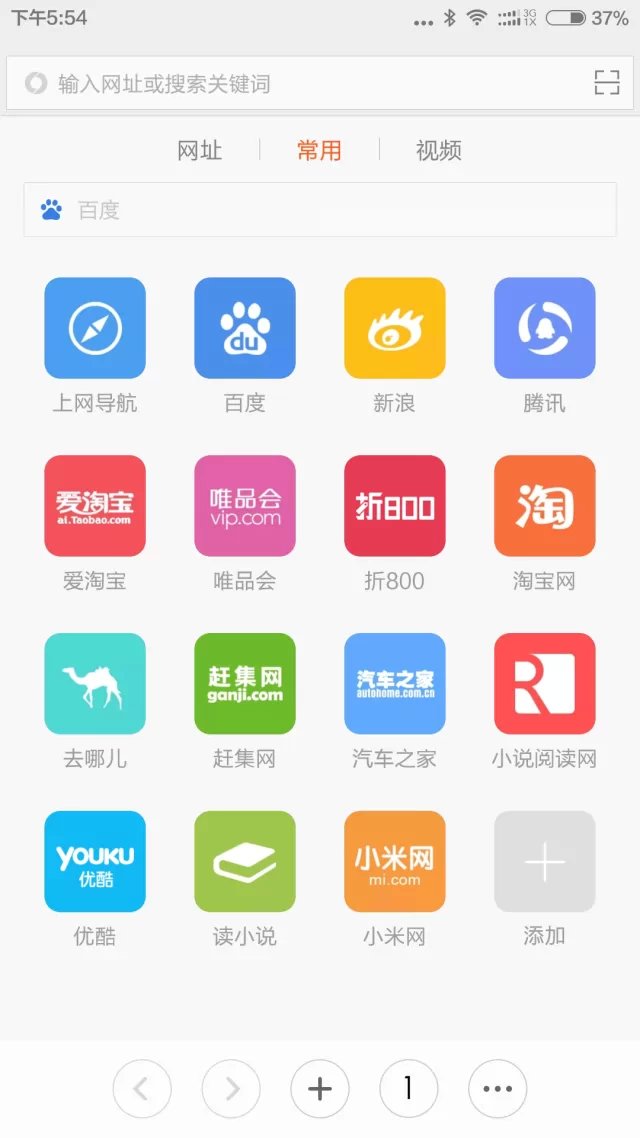Open the 赶集网 shortcut
This screenshot has width=640, height=1138.
pos(245,684)
